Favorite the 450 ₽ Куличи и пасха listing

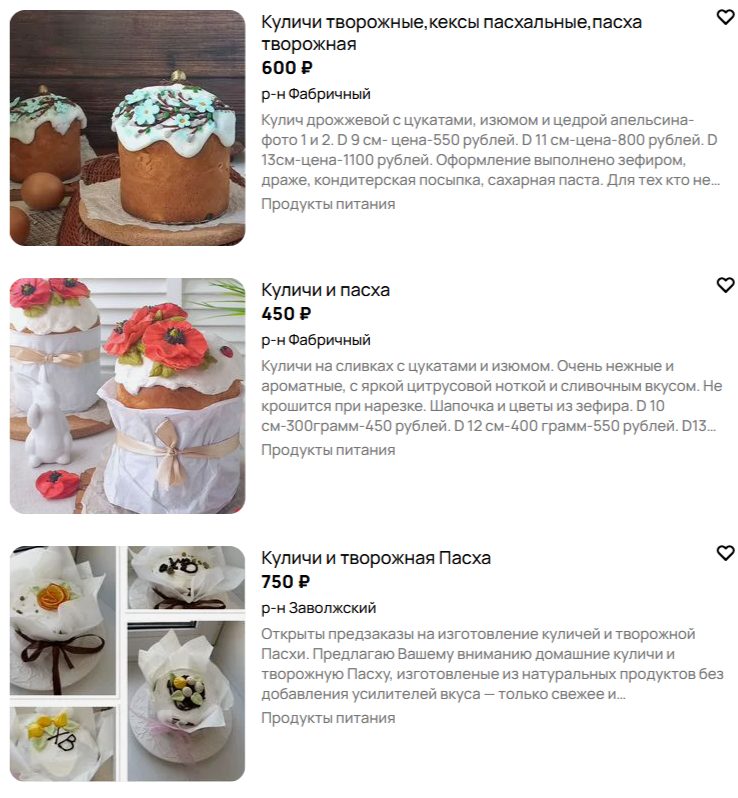coord(725,285)
